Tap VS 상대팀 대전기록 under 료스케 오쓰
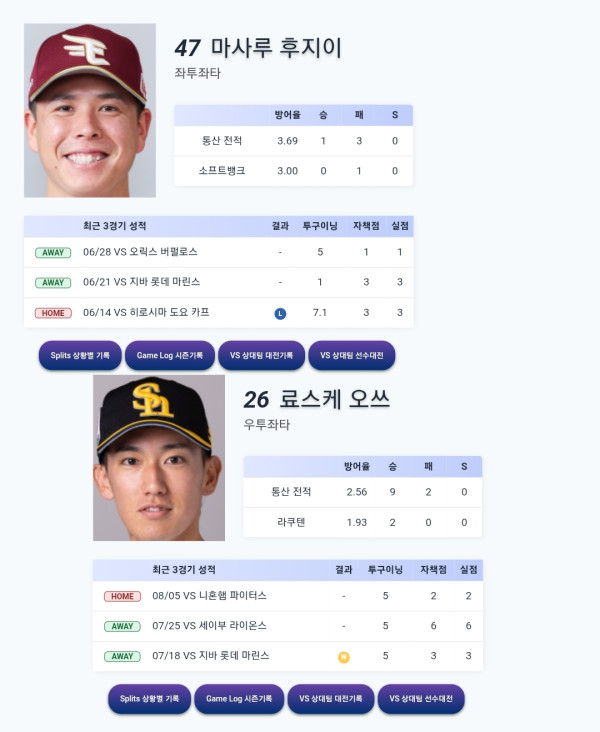 330,699
